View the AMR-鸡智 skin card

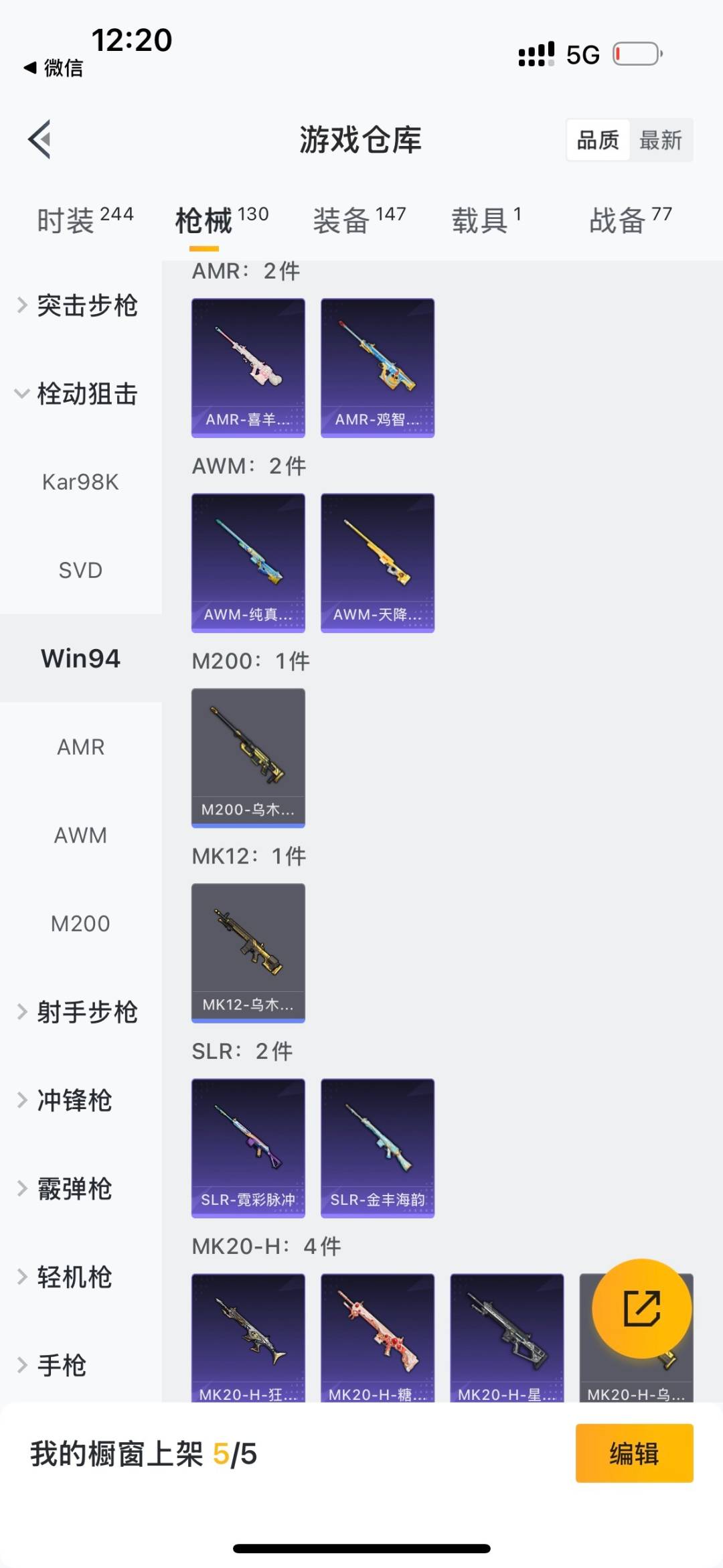pos(377,365)
